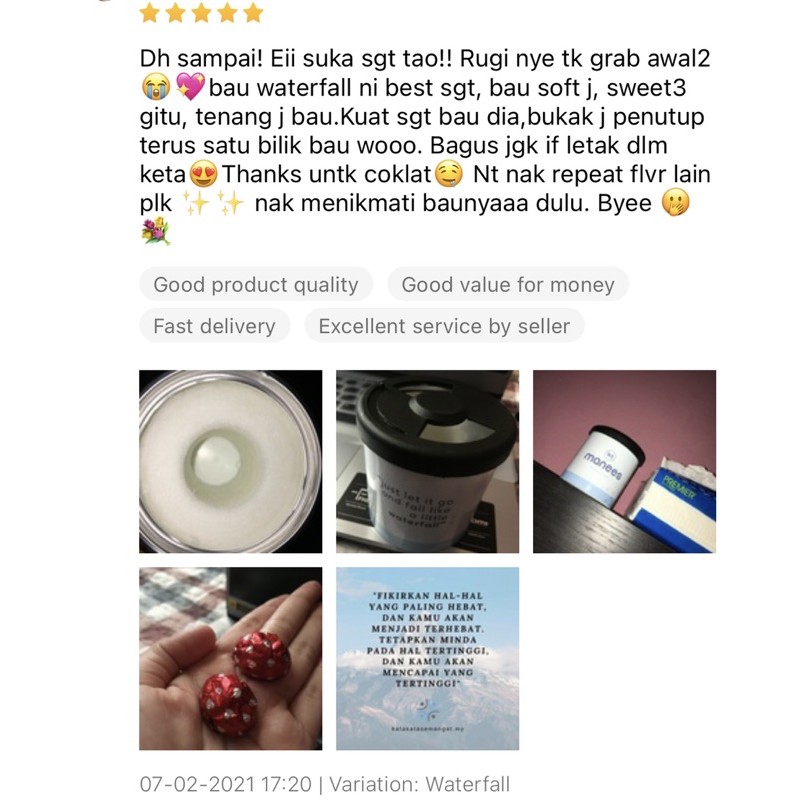This screenshot has height=800, width=800.
Task: View the motivational quote card image
Action: click(427, 658)
